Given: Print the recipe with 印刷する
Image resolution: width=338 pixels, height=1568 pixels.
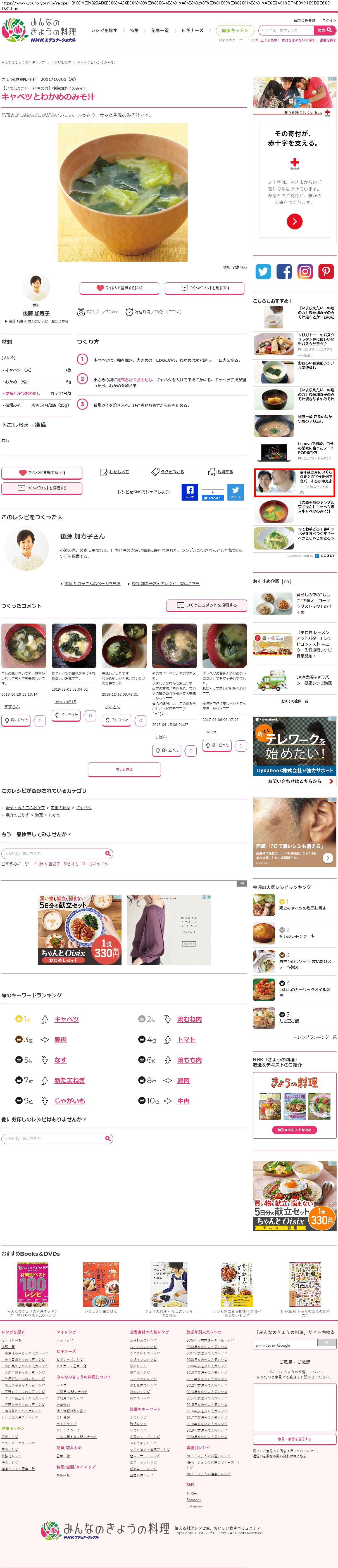Looking at the screenshot, I should pos(224,472).
